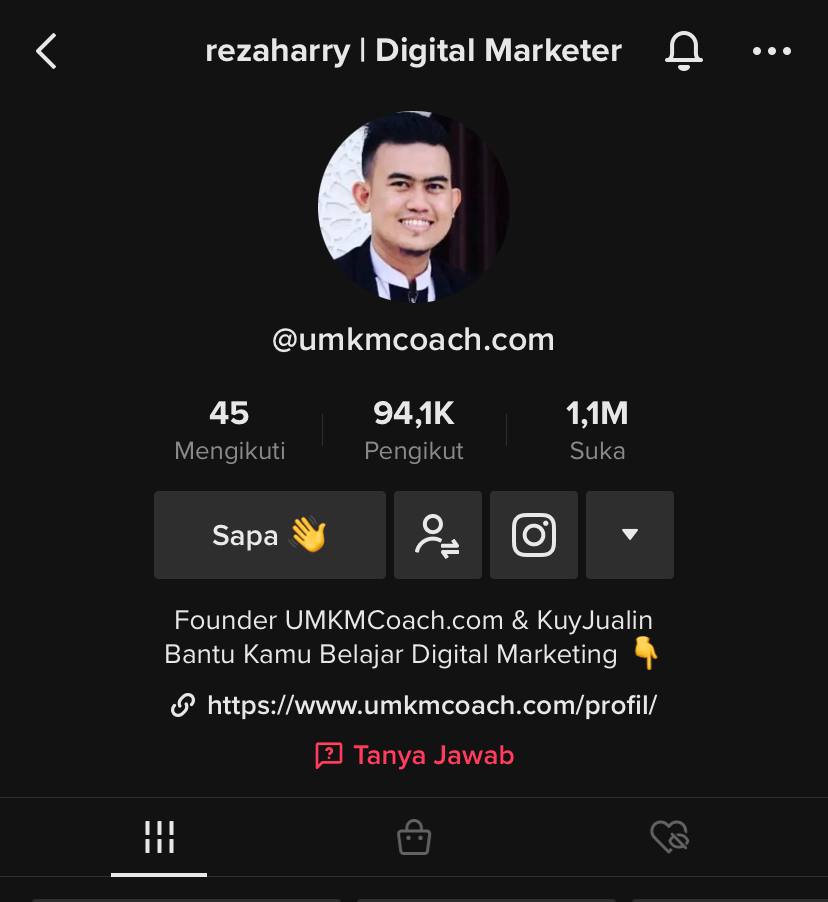Open the three-dot overflow menu
The height and width of the screenshot is (902, 828).
pos(771,51)
